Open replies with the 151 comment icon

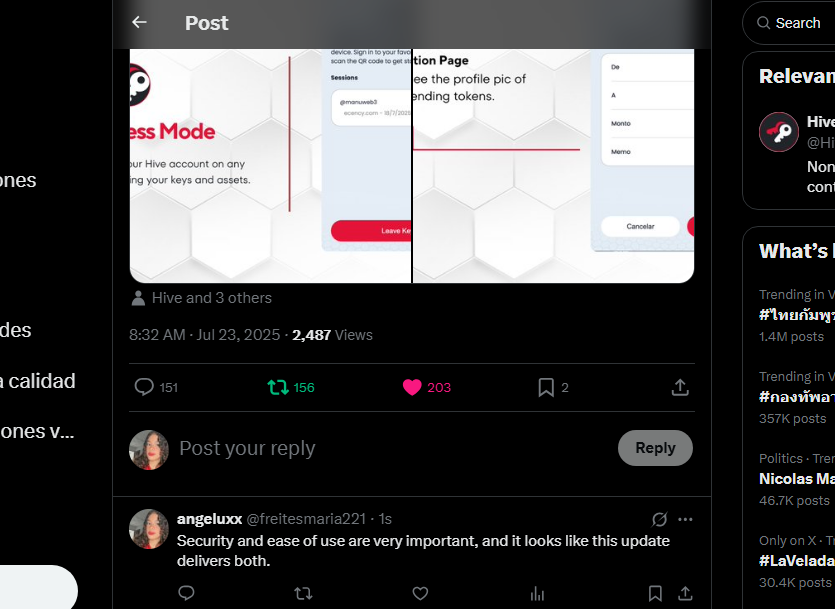tap(144, 387)
